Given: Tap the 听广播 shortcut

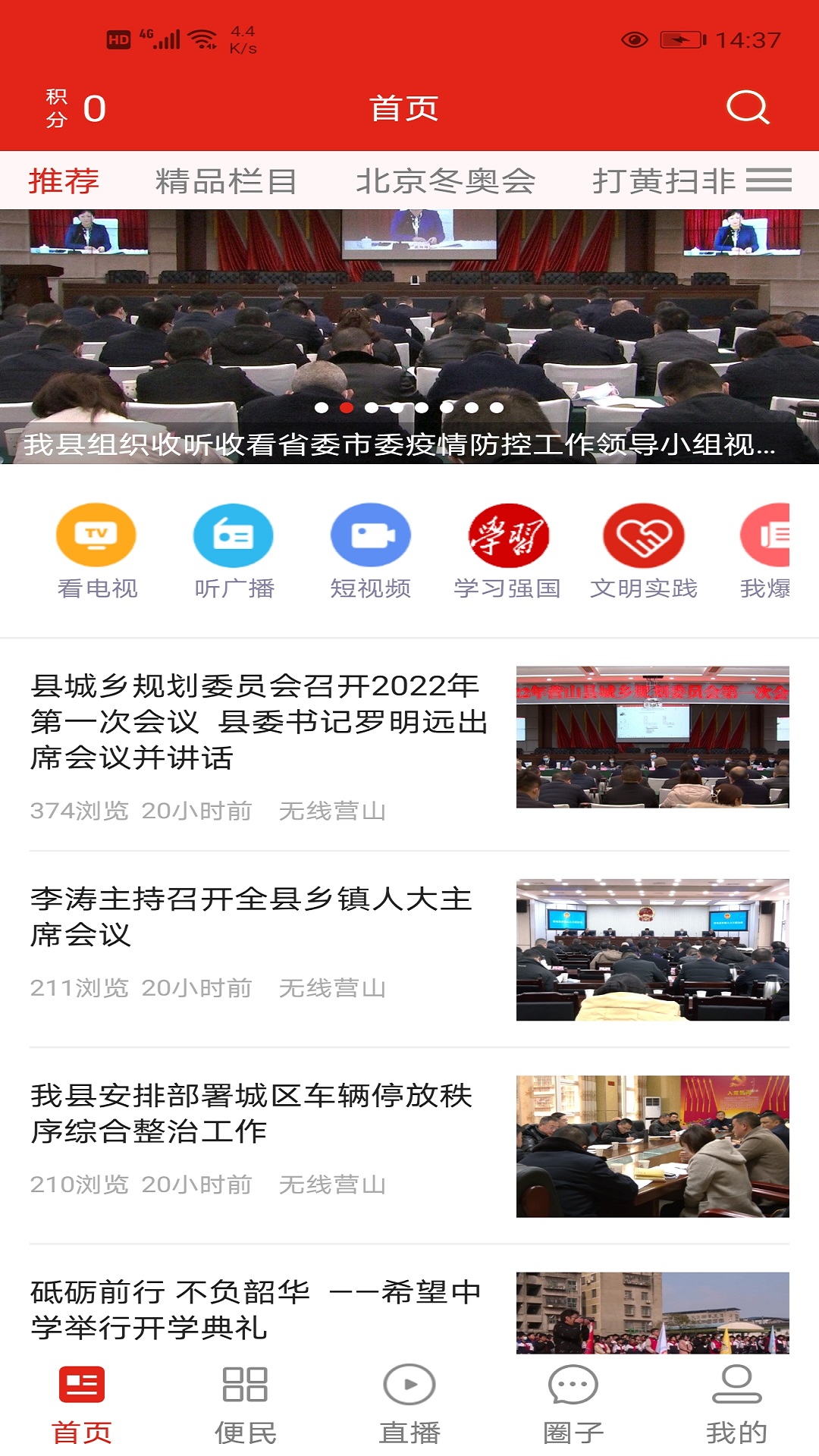Looking at the screenshot, I should (x=234, y=551).
